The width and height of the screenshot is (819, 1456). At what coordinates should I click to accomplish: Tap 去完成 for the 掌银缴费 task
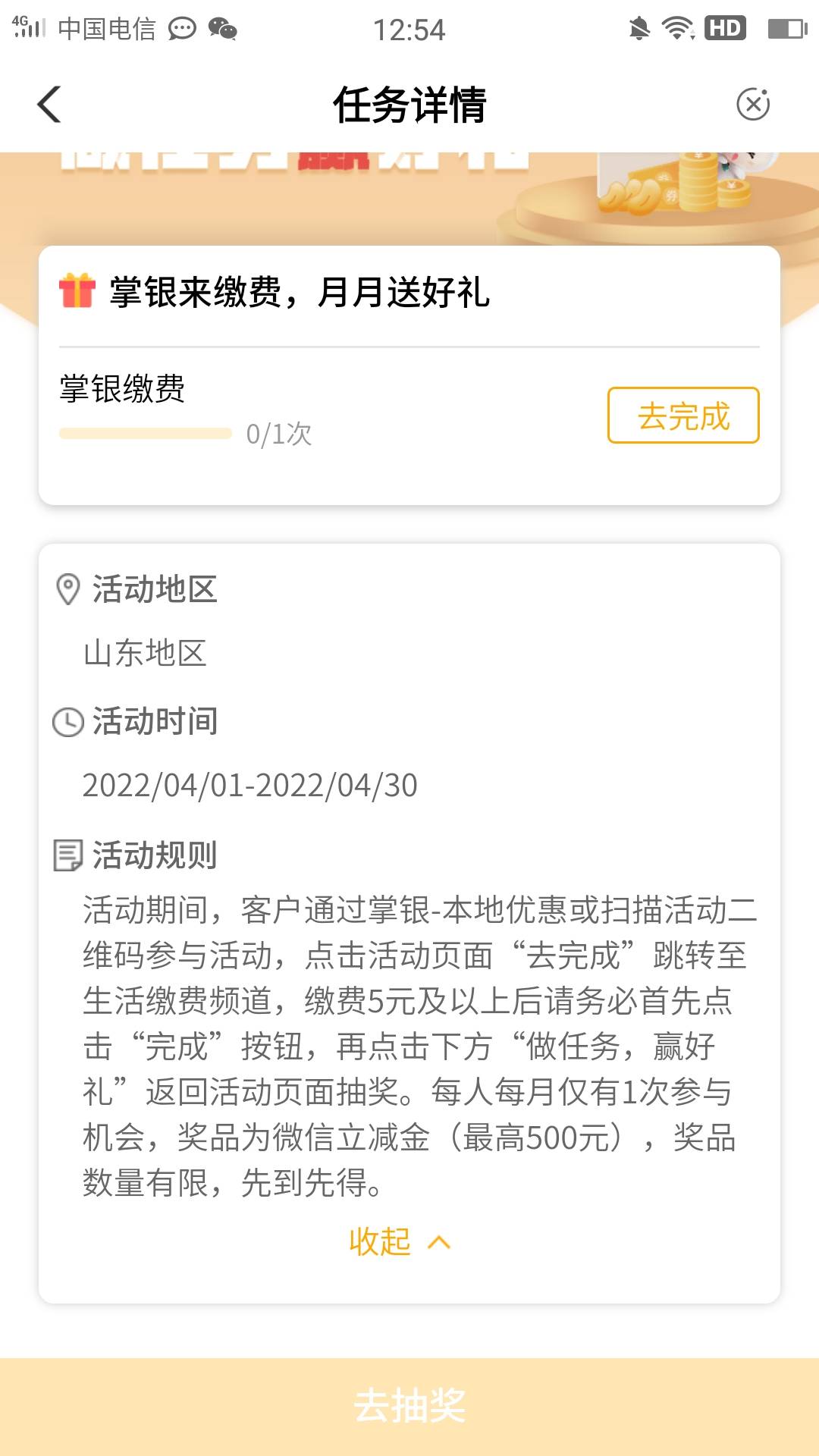tap(682, 416)
